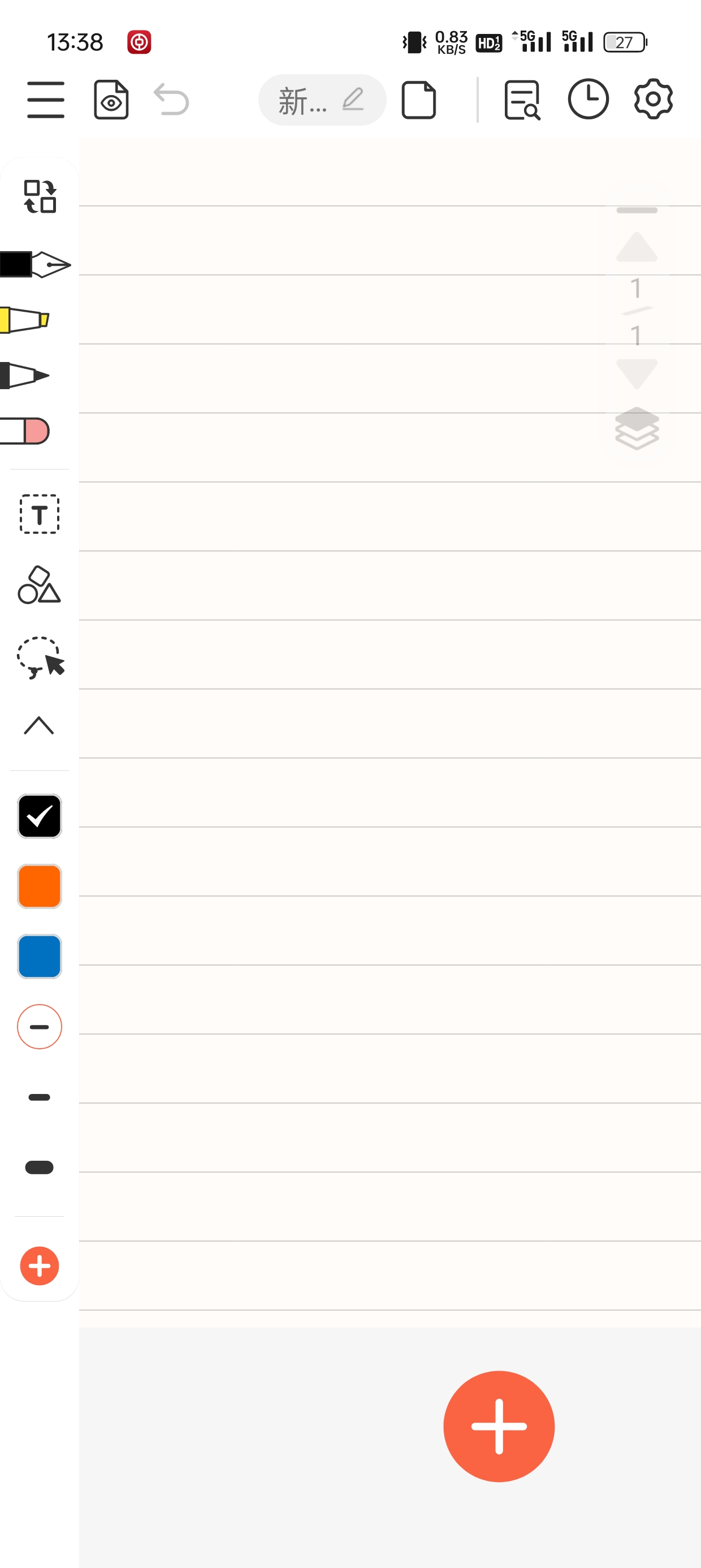The width and height of the screenshot is (701, 1568).
Task: Open settings gear
Action: tap(653, 99)
